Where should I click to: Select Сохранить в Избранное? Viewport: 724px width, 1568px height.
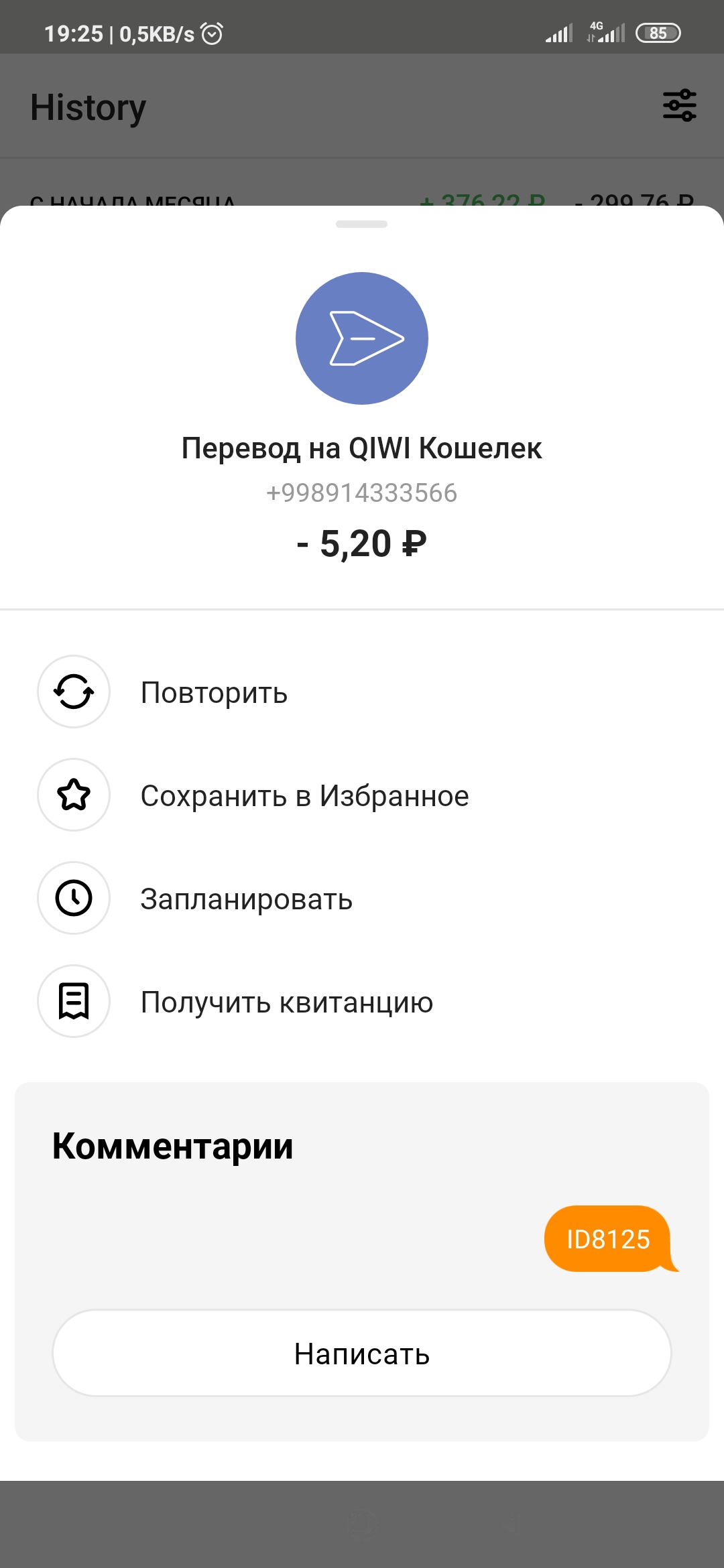pos(304,795)
